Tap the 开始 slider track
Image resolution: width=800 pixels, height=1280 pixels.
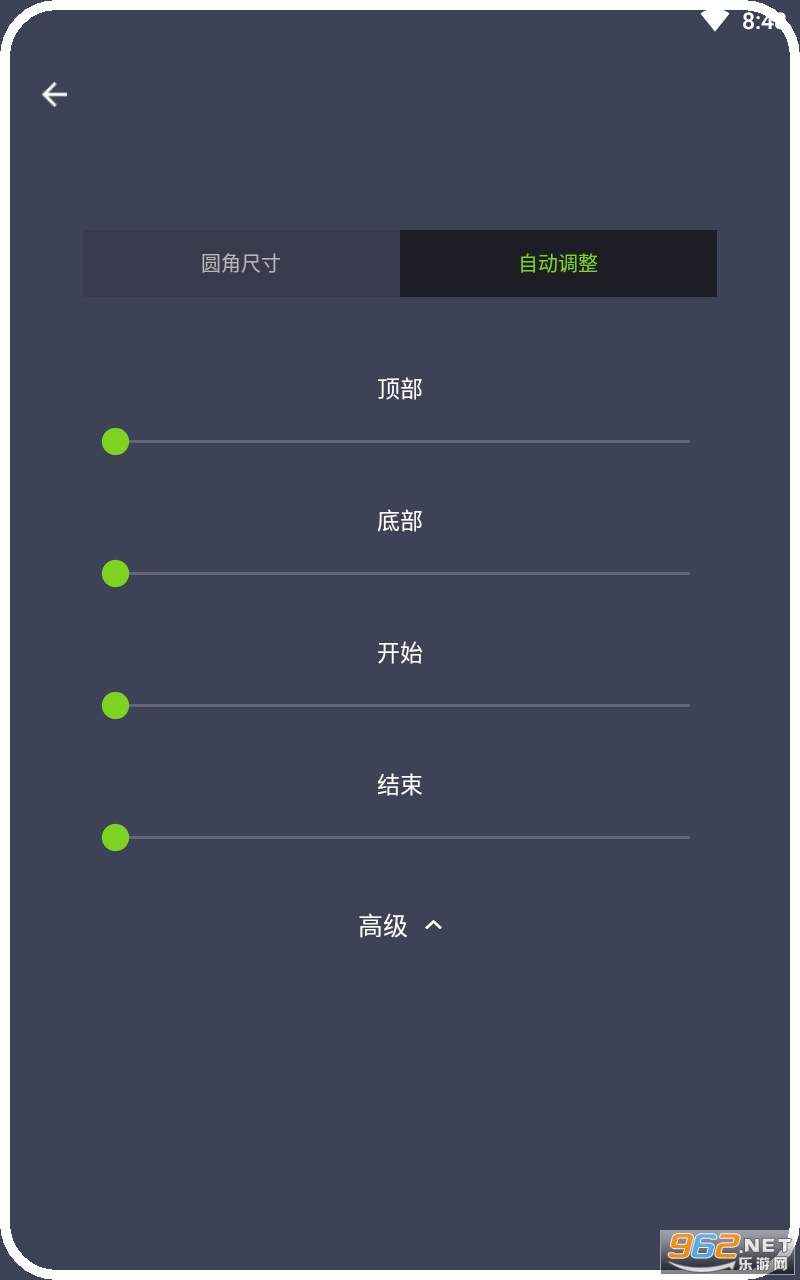[x=400, y=705]
